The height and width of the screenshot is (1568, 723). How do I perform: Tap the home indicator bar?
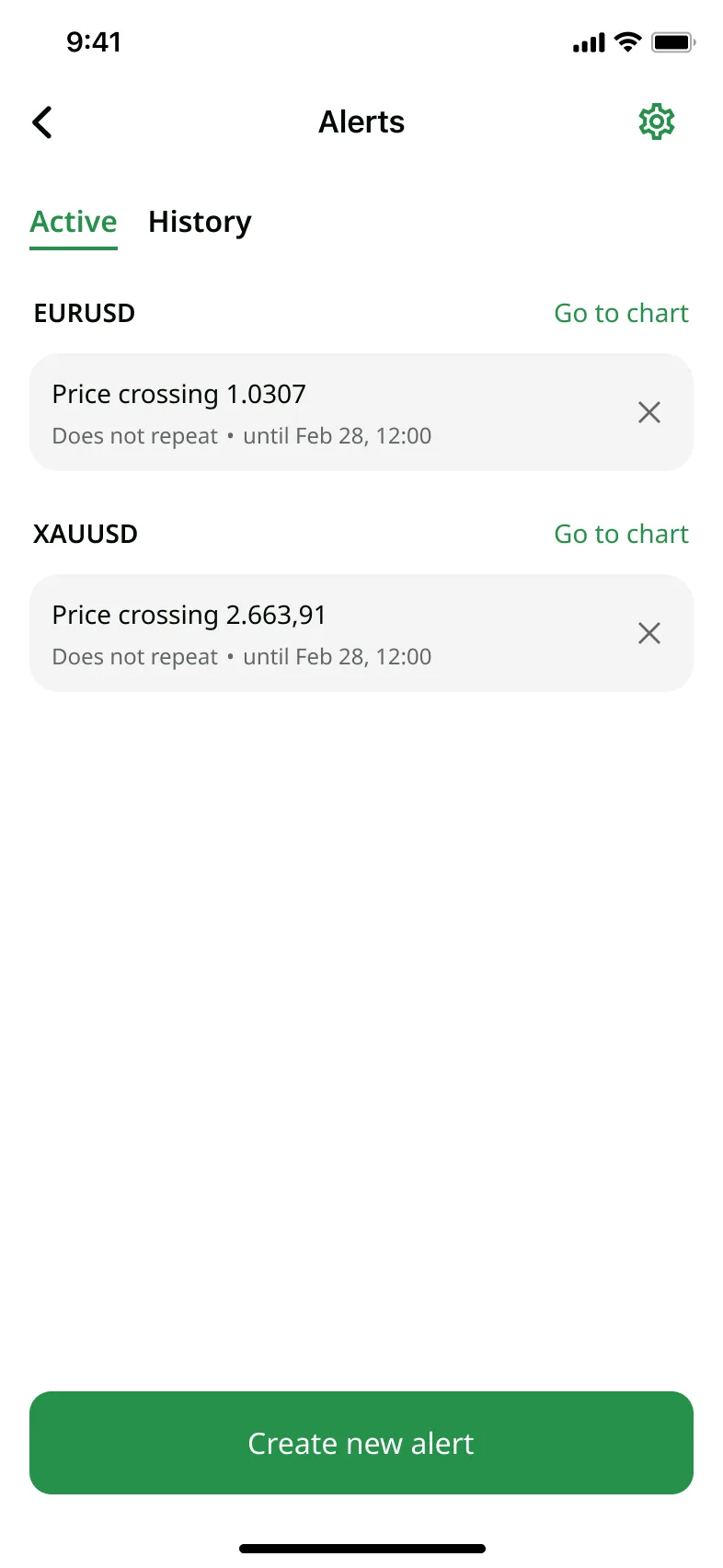(x=361, y=1548)
